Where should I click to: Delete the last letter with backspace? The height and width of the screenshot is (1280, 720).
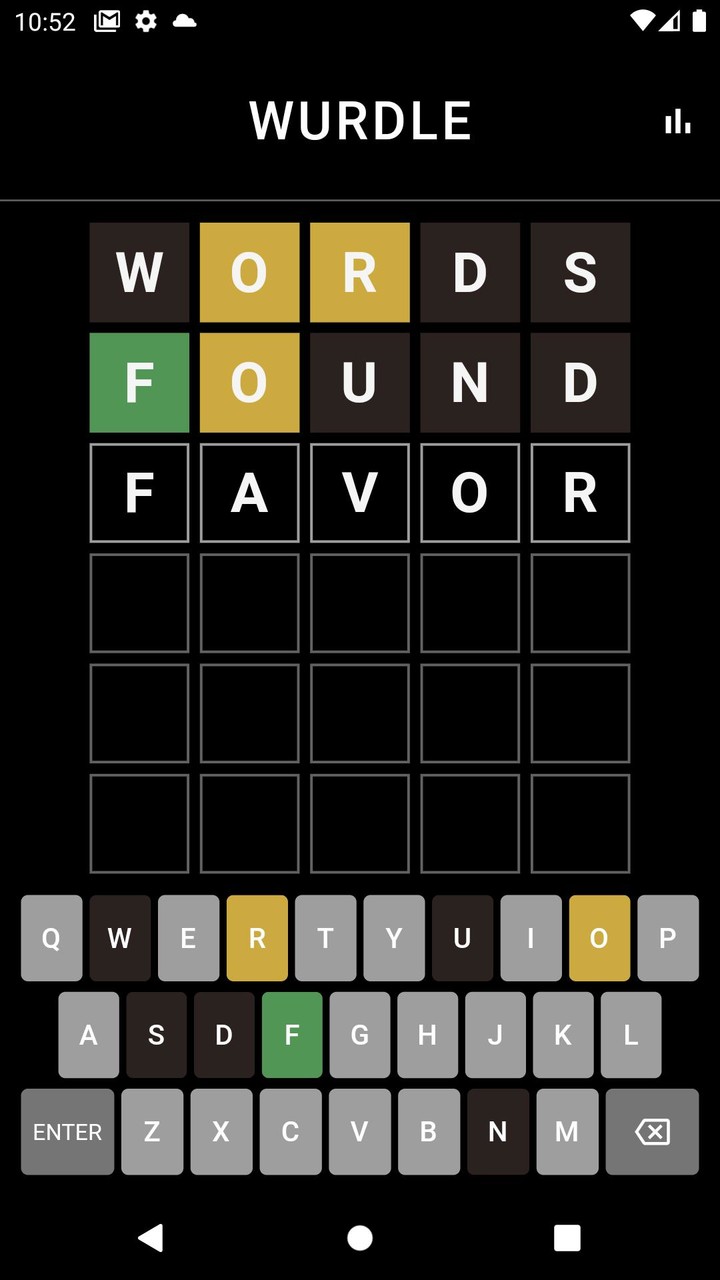[x=652, y=1131]
